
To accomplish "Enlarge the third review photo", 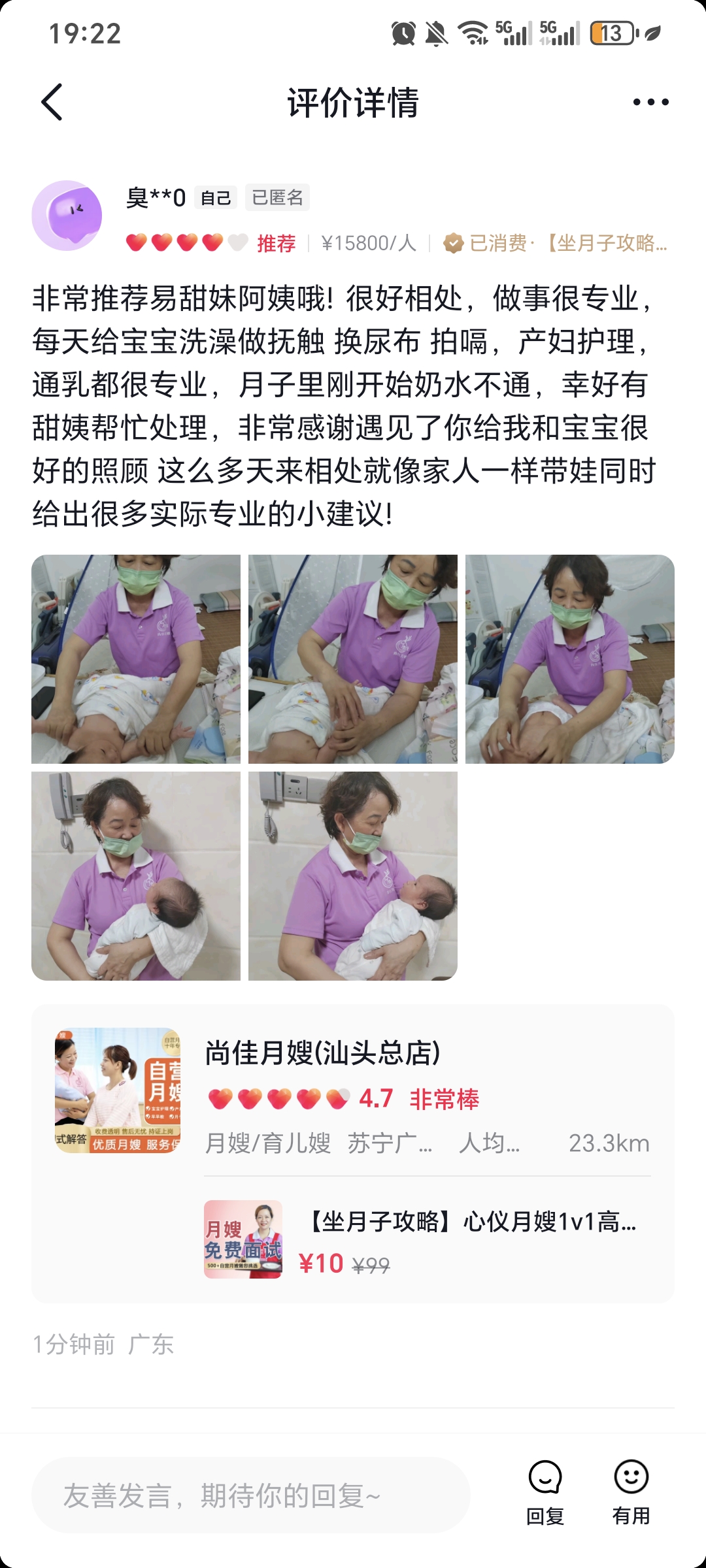I will (x=570, y=659).
